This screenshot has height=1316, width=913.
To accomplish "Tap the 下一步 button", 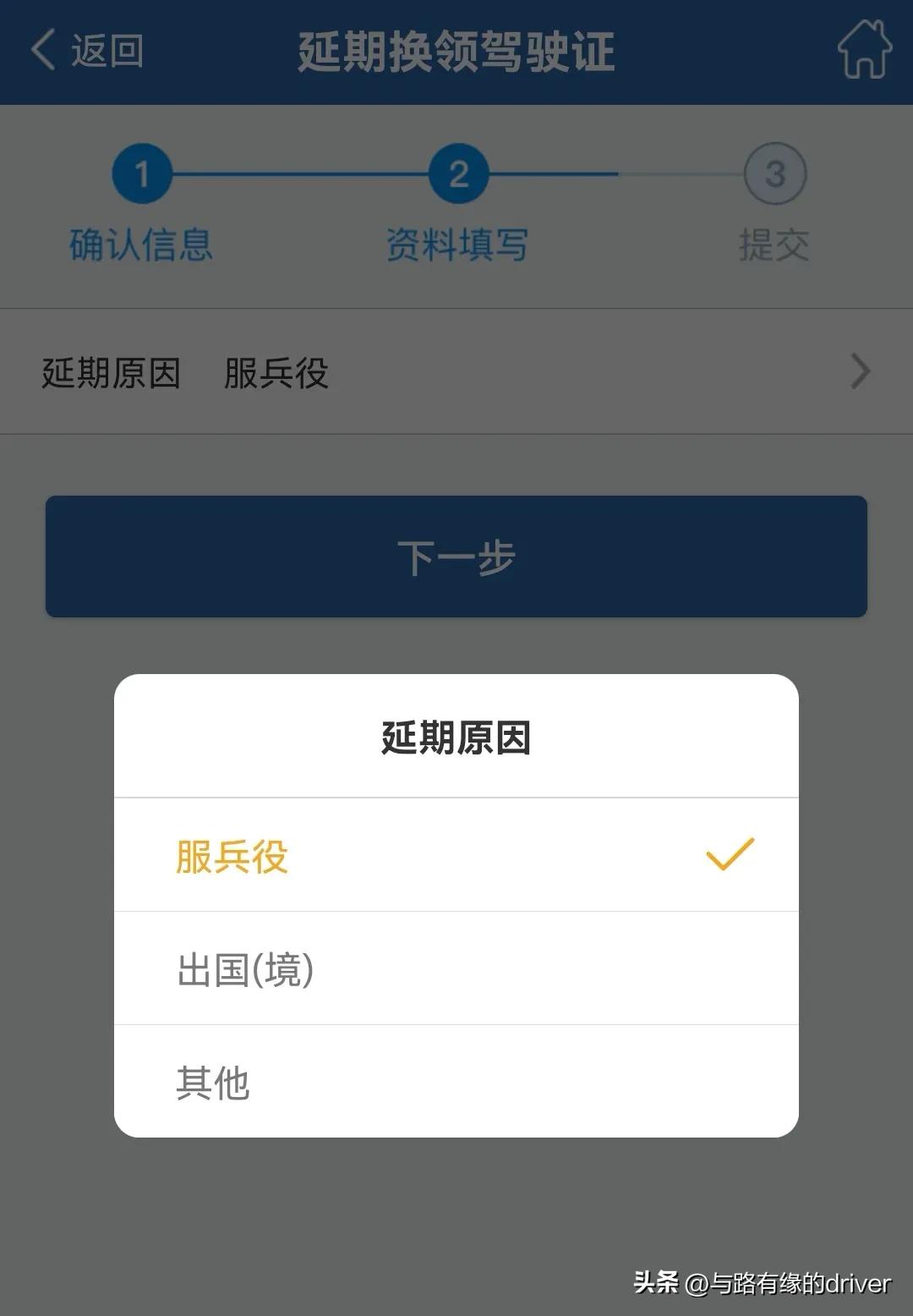I will click(456, 557).
